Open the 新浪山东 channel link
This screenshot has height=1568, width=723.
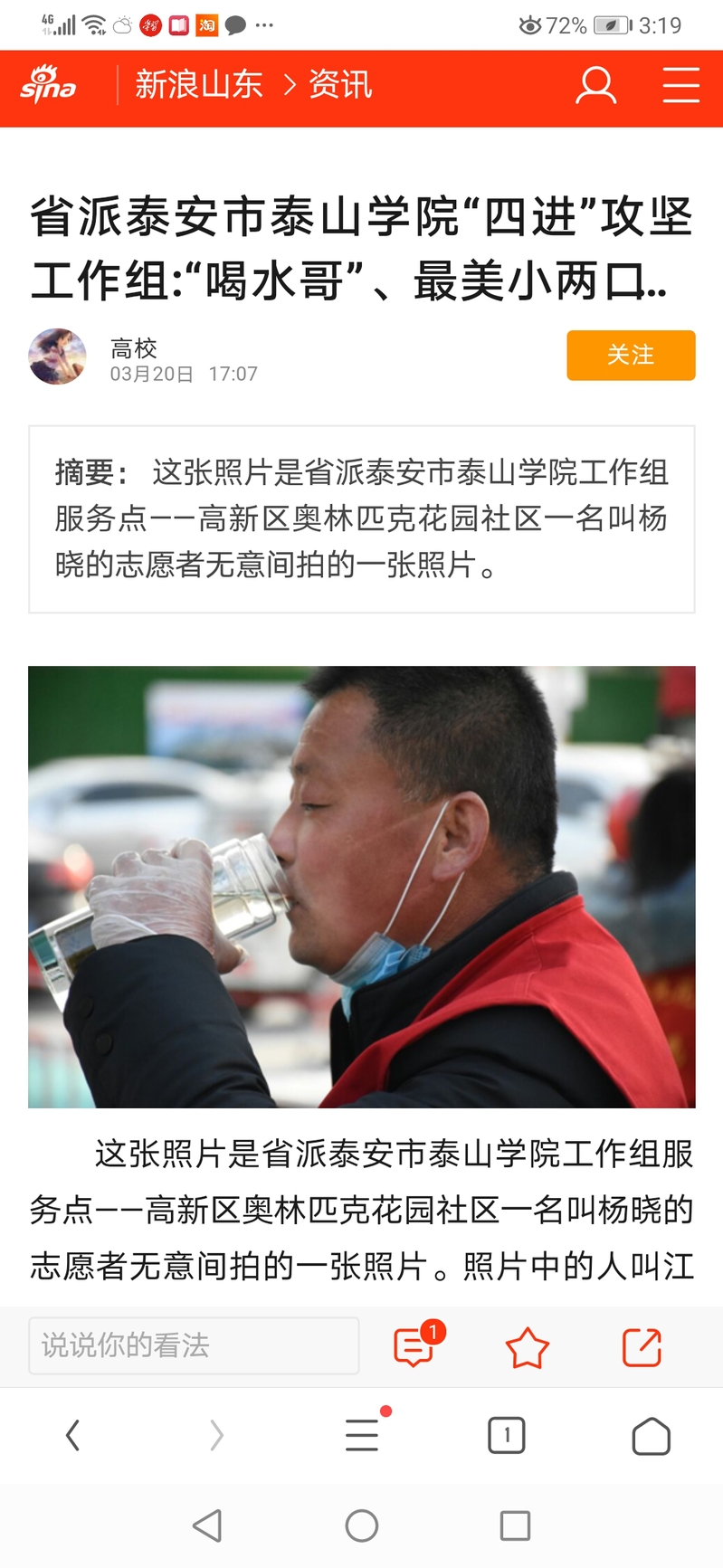tap(199, 85)
